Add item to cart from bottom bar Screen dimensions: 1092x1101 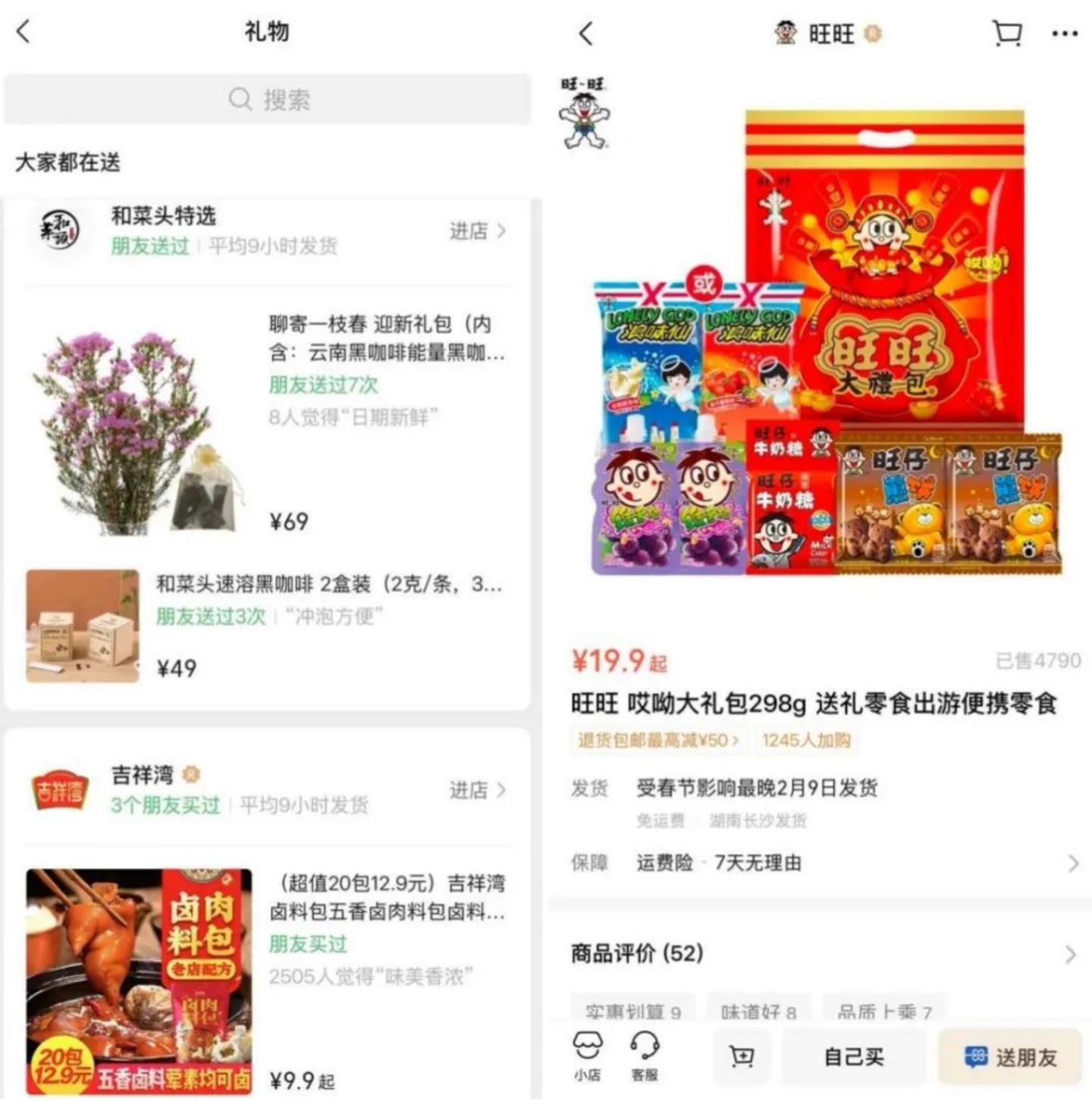741,1056
